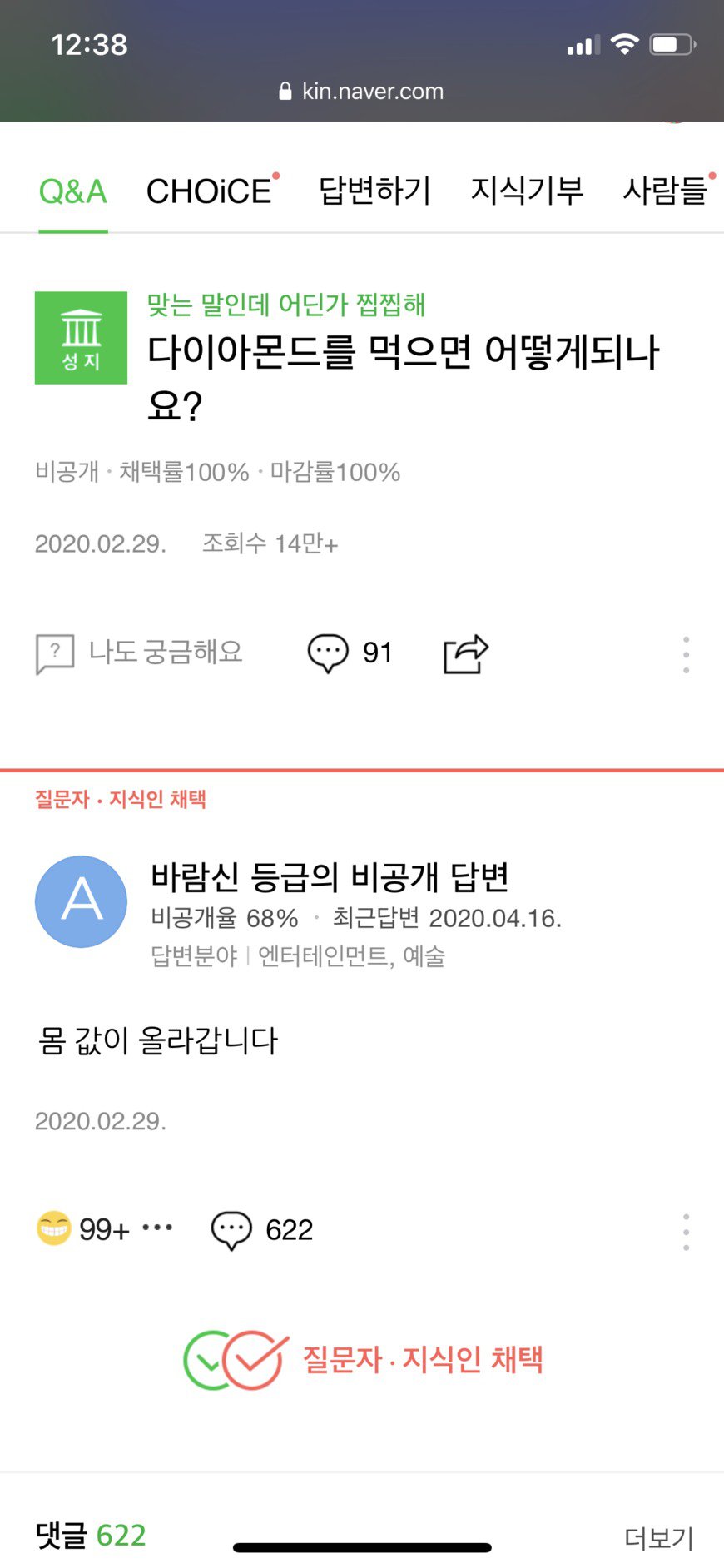Open the CHOiCE tab
Image resolution: width=724 pixels, height=1568 pixels.
click(x=209, y=191)
